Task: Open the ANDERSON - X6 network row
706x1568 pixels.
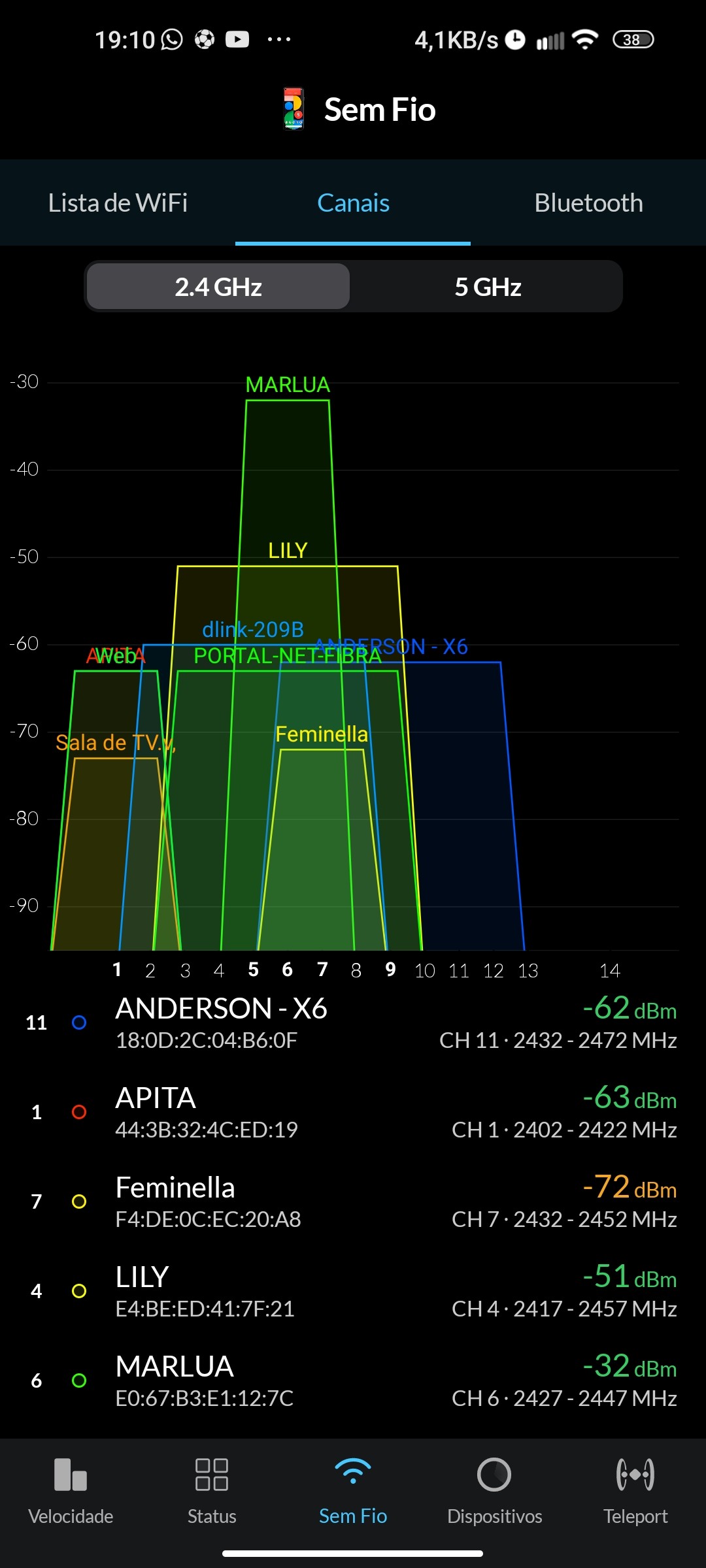Action: (353, 1022)
